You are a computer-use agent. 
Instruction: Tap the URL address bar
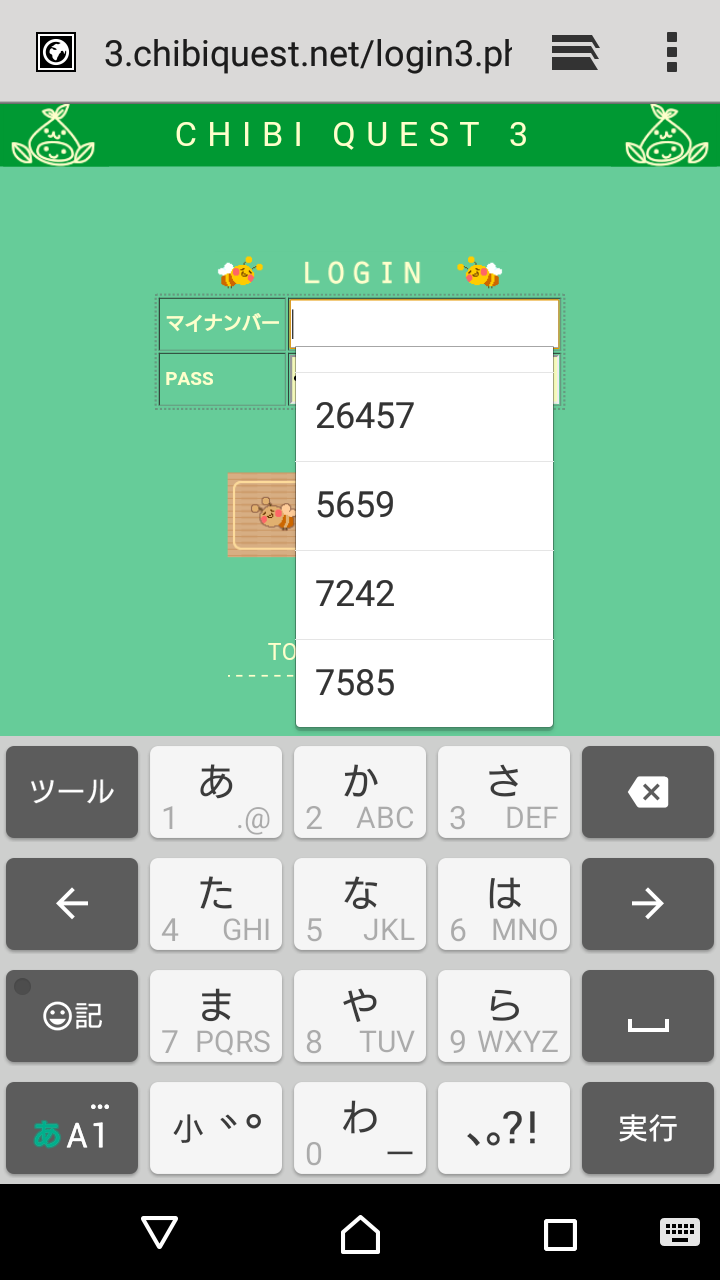tap(308, 54)
